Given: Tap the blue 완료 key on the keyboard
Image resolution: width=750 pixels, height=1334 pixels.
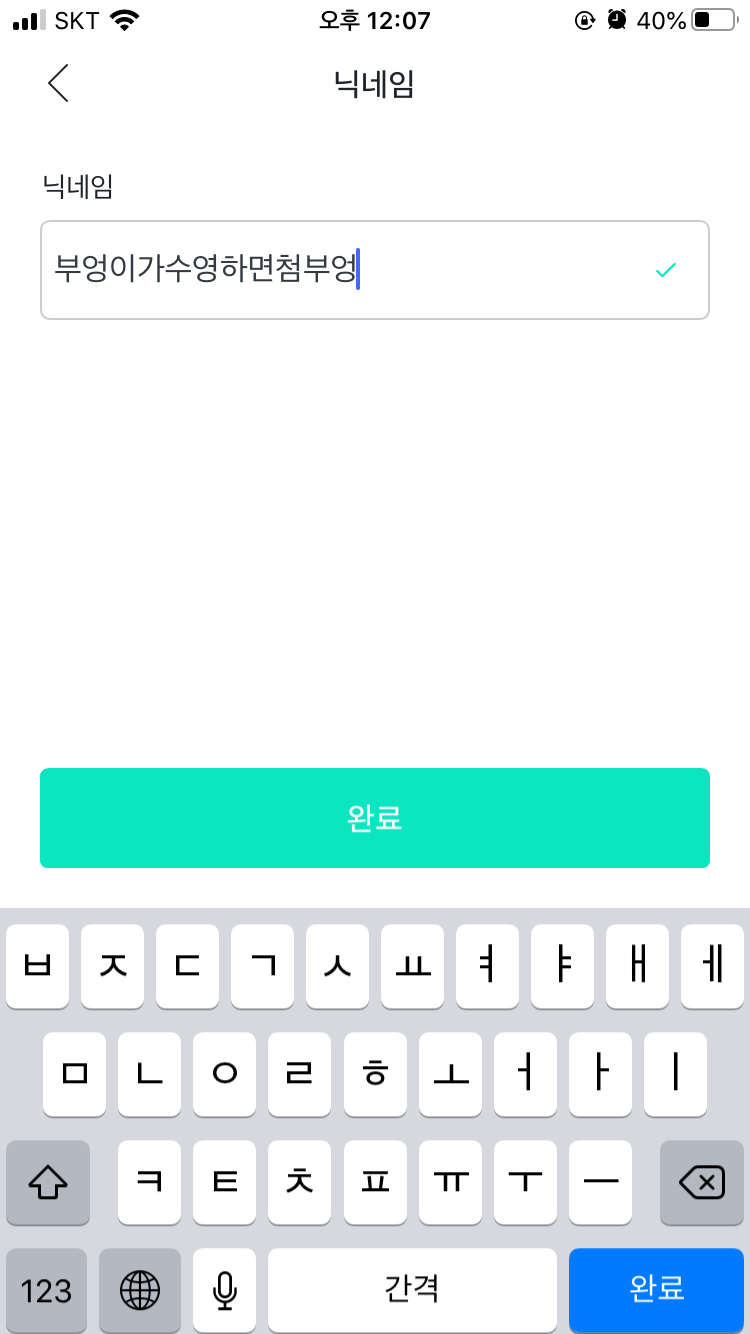Looking at the screenshot, I should tap(656, 1290).
